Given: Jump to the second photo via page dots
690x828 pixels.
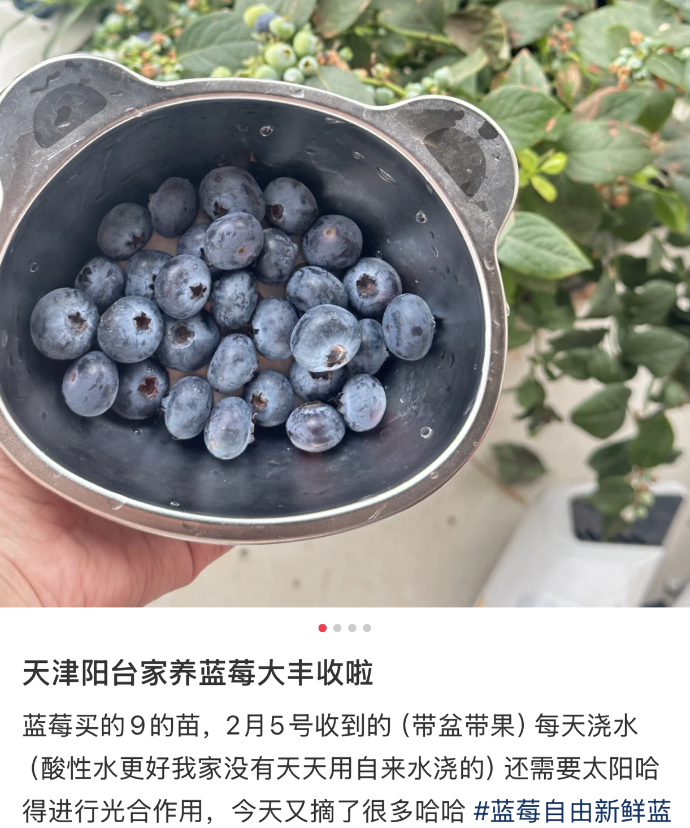Looking at the screenshot, I should click(337, 628).
